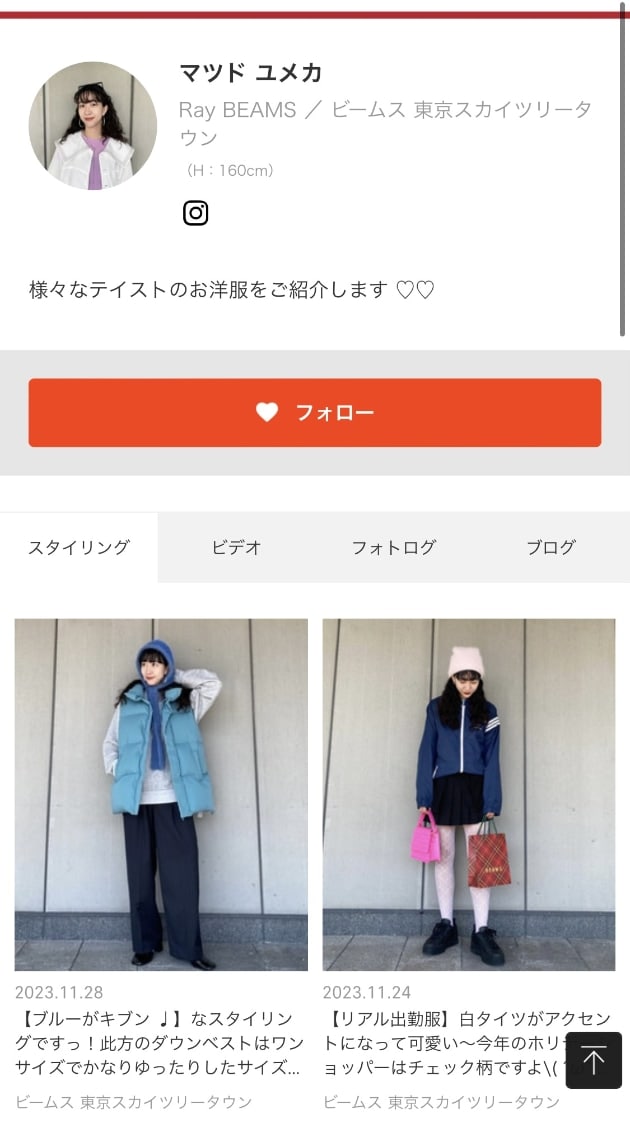Follow マツド ユメカ with the フォロー button
Viewport: 630px width, 1123px height.
tap(315, 412)
